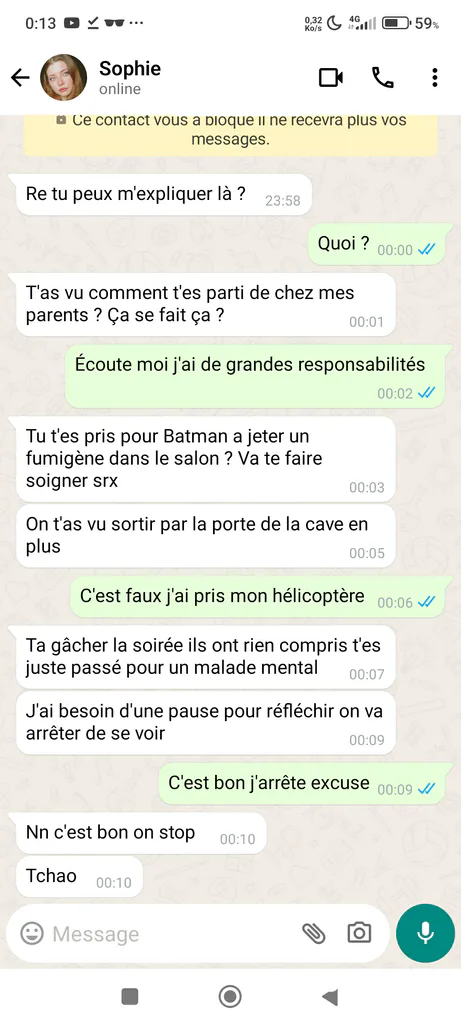Attach a file with the paperclip
Viewport: 461px width, 1024px height.
(314, 933)
